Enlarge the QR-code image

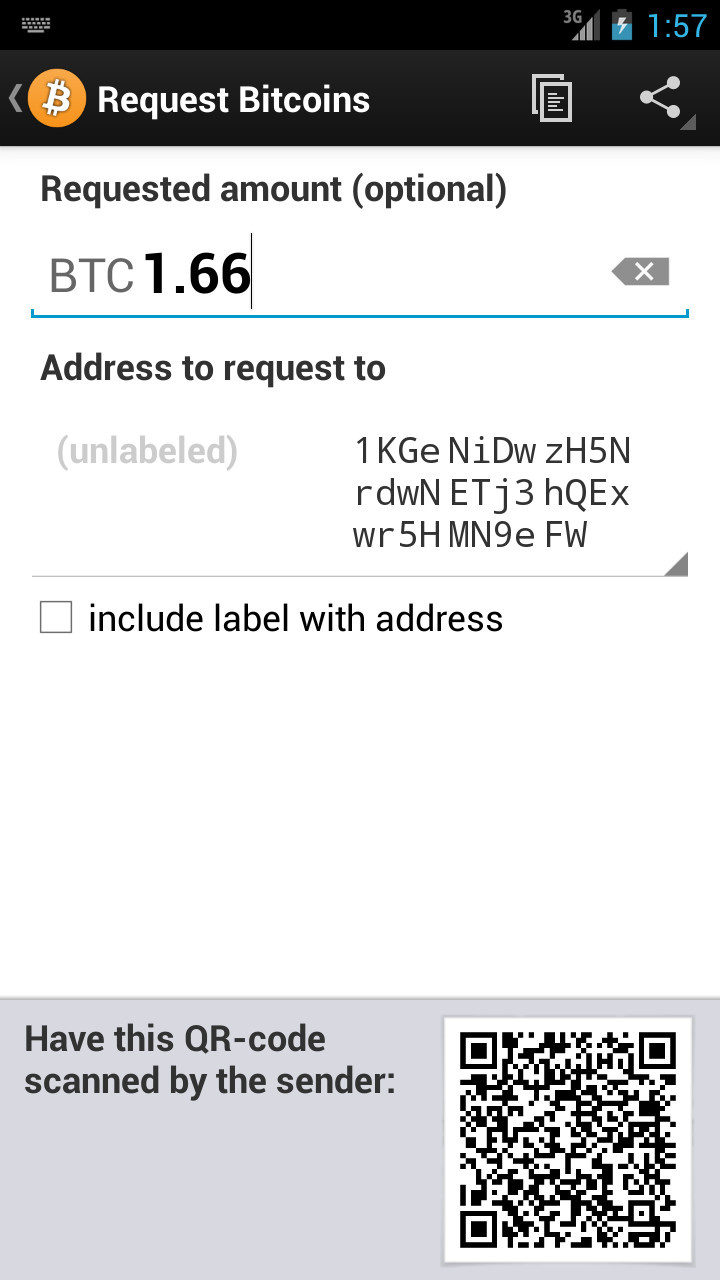567,1141
